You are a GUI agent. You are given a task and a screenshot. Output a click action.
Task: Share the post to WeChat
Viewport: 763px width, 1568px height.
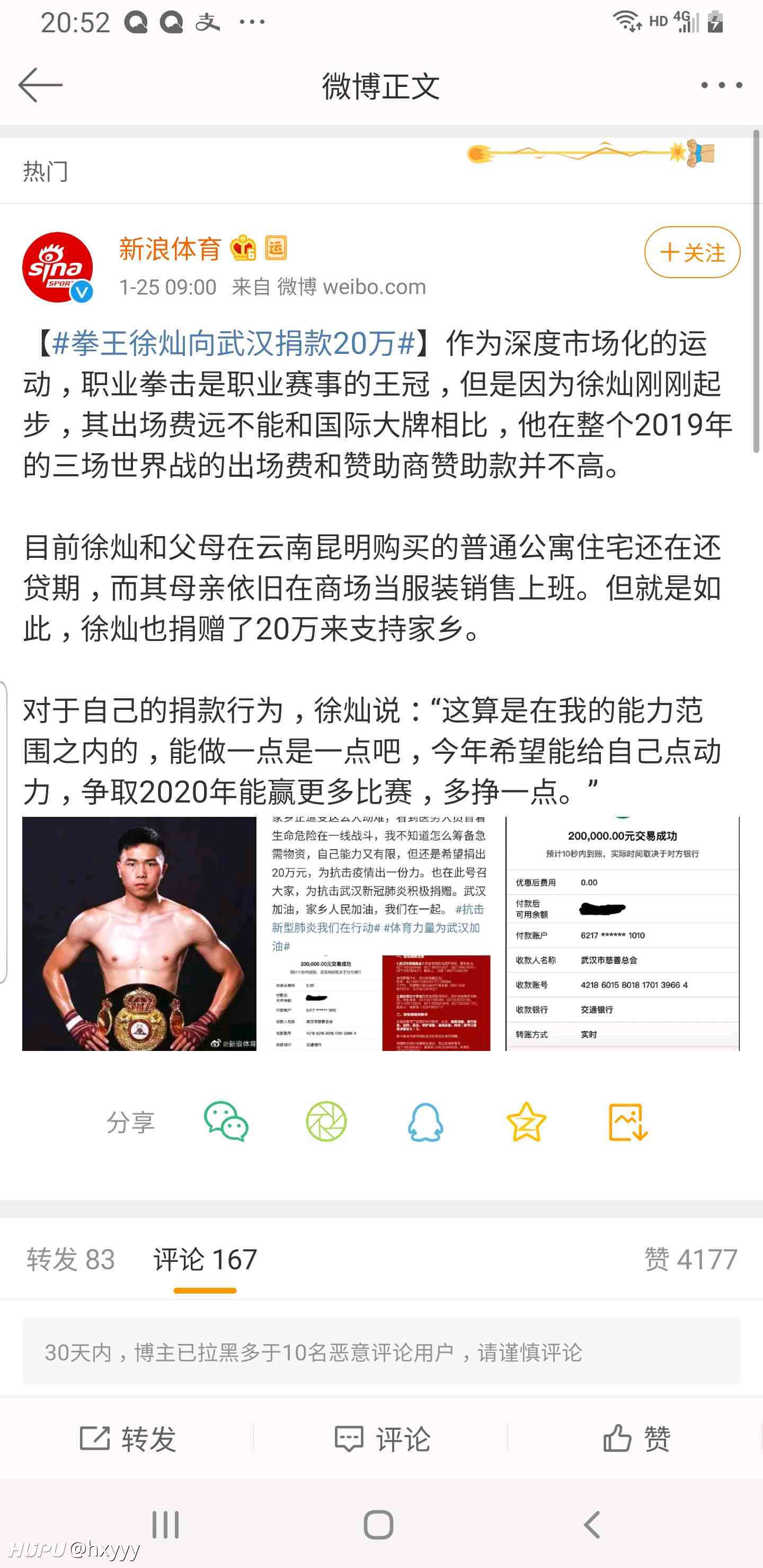click(x=226, y=1121)
